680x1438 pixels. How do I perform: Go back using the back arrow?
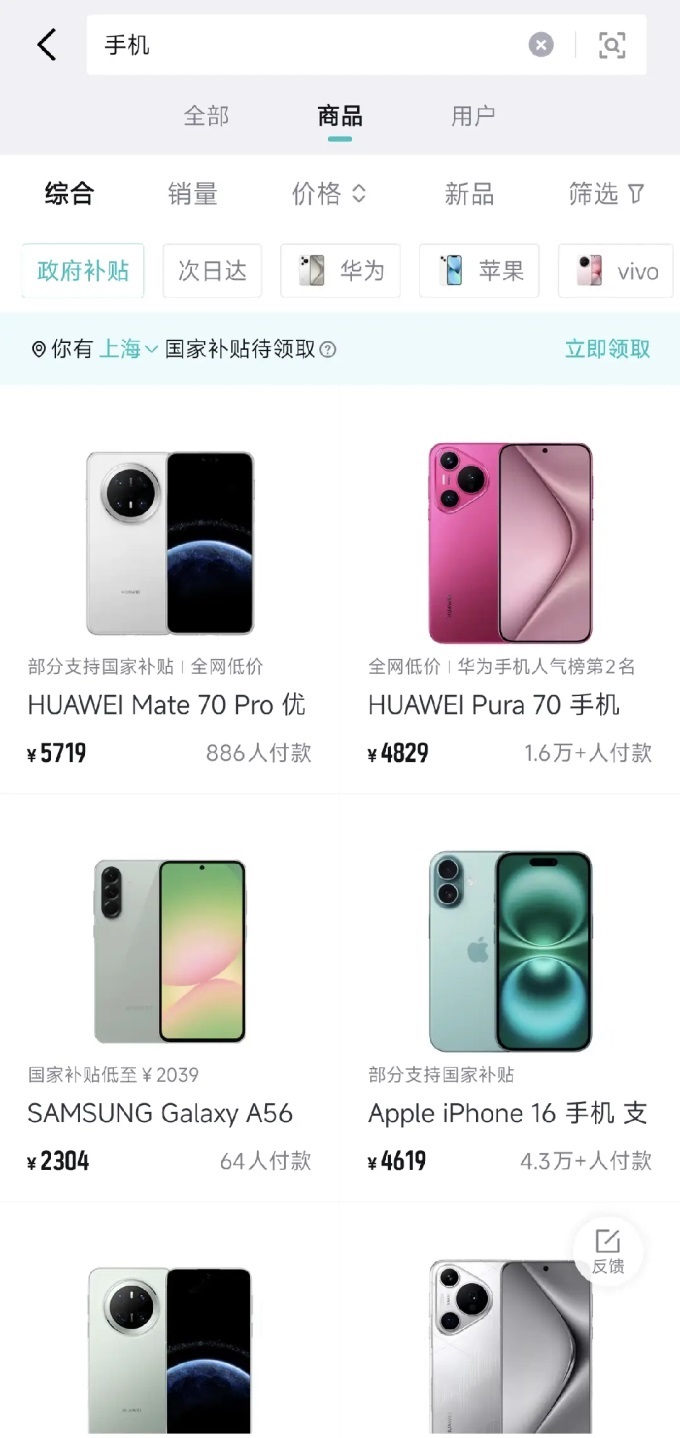point(46,45)
